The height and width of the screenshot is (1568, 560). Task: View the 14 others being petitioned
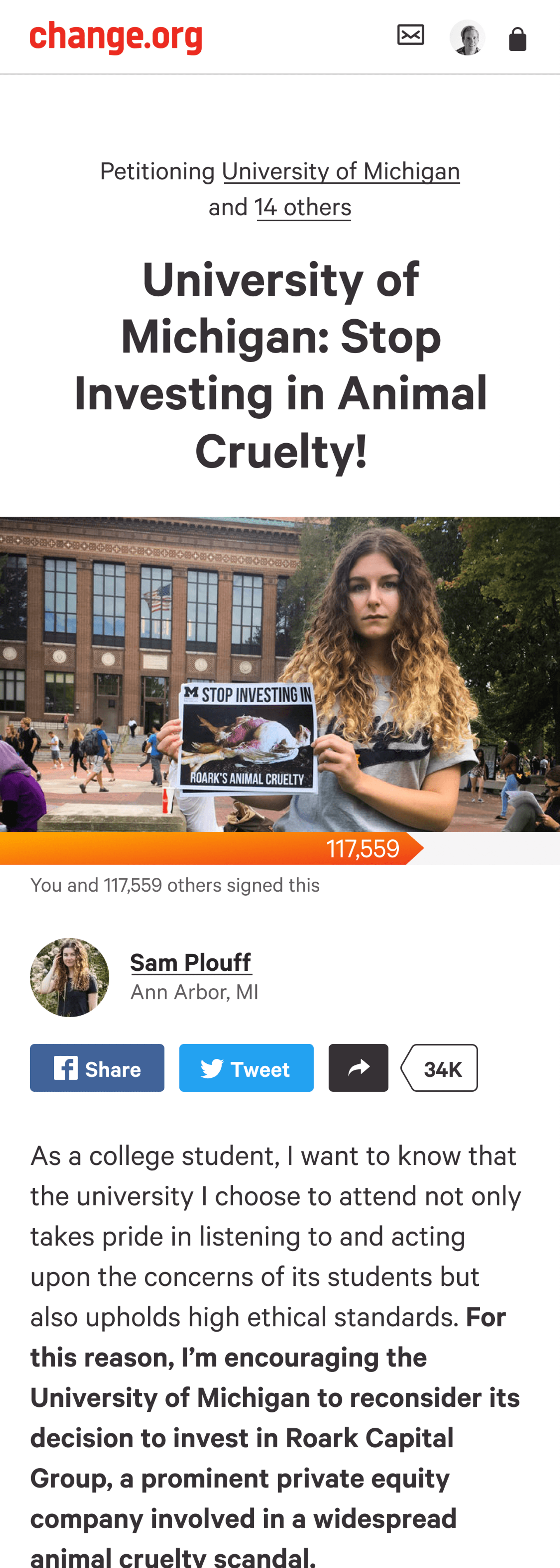tap(303, 208)
